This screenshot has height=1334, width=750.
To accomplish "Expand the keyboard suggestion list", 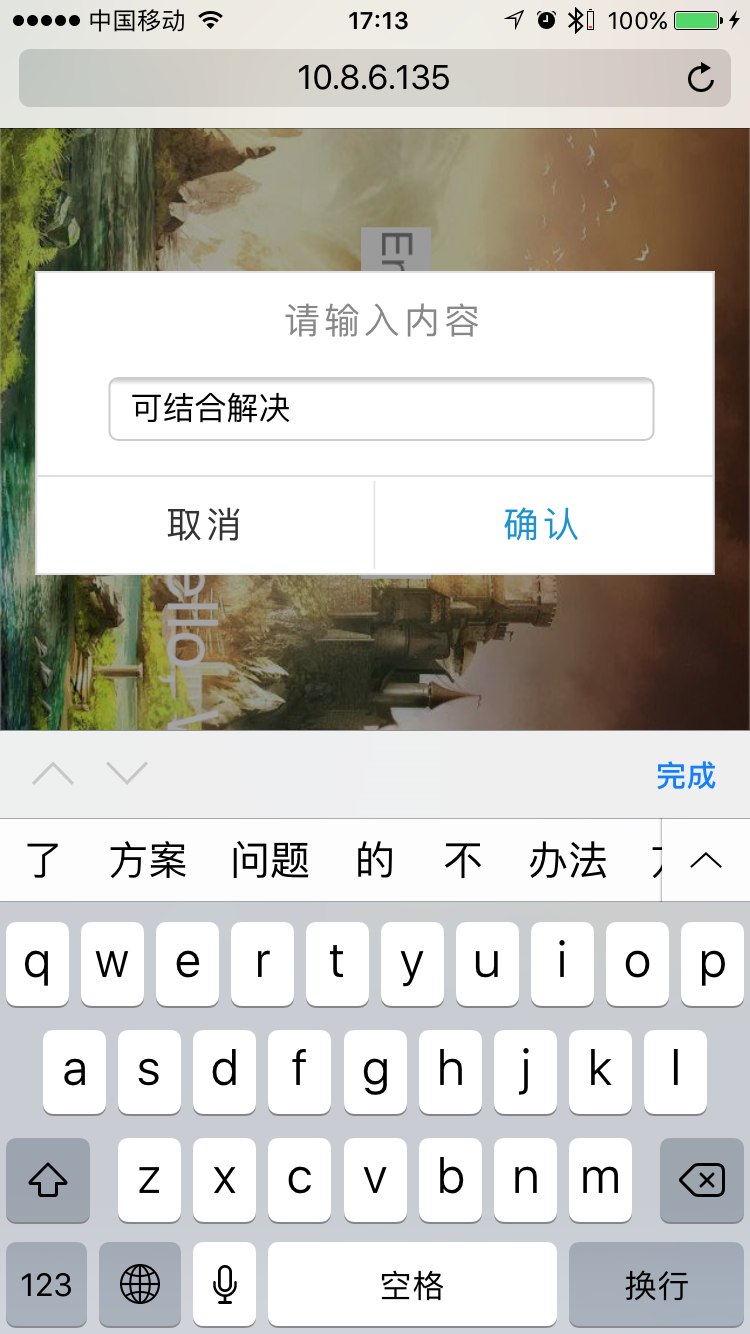I will point(706,860).
